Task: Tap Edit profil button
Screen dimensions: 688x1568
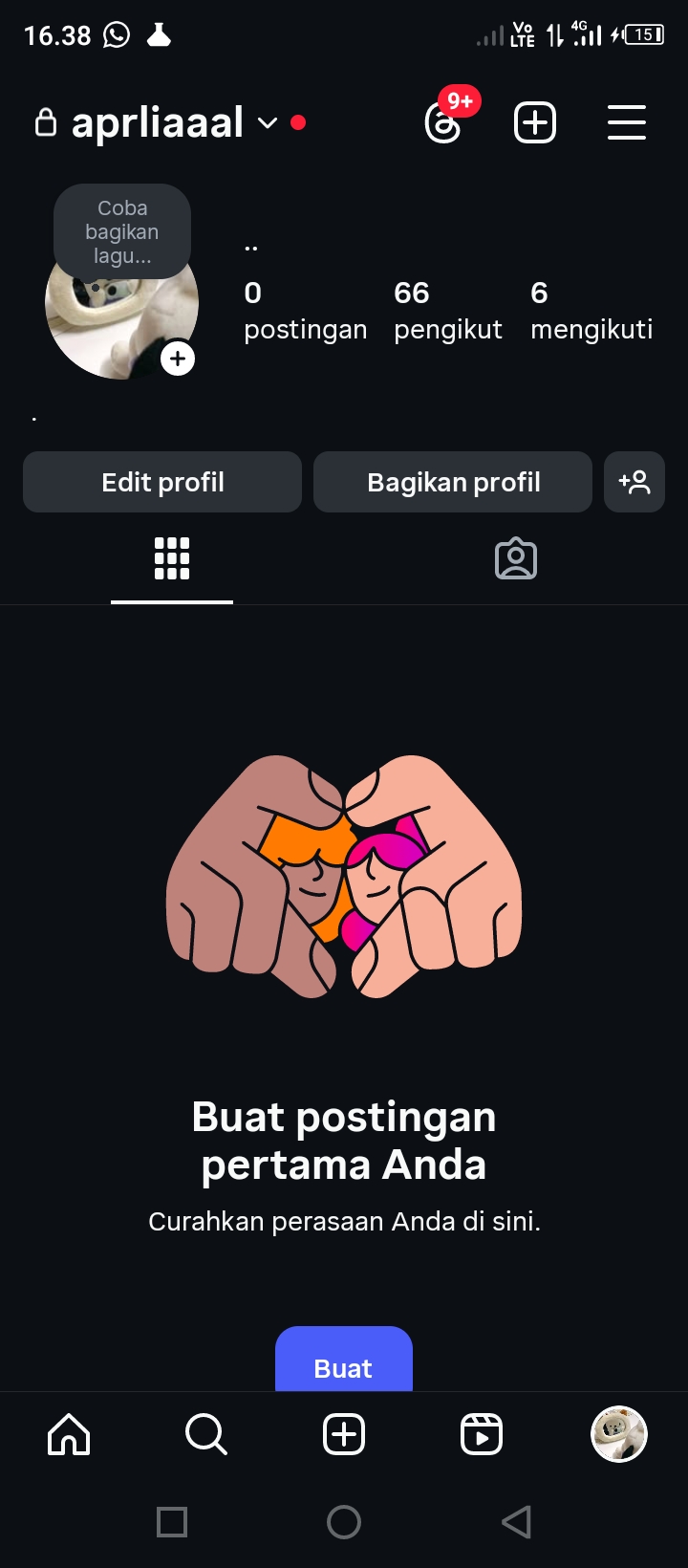Action: click(162, 482)
